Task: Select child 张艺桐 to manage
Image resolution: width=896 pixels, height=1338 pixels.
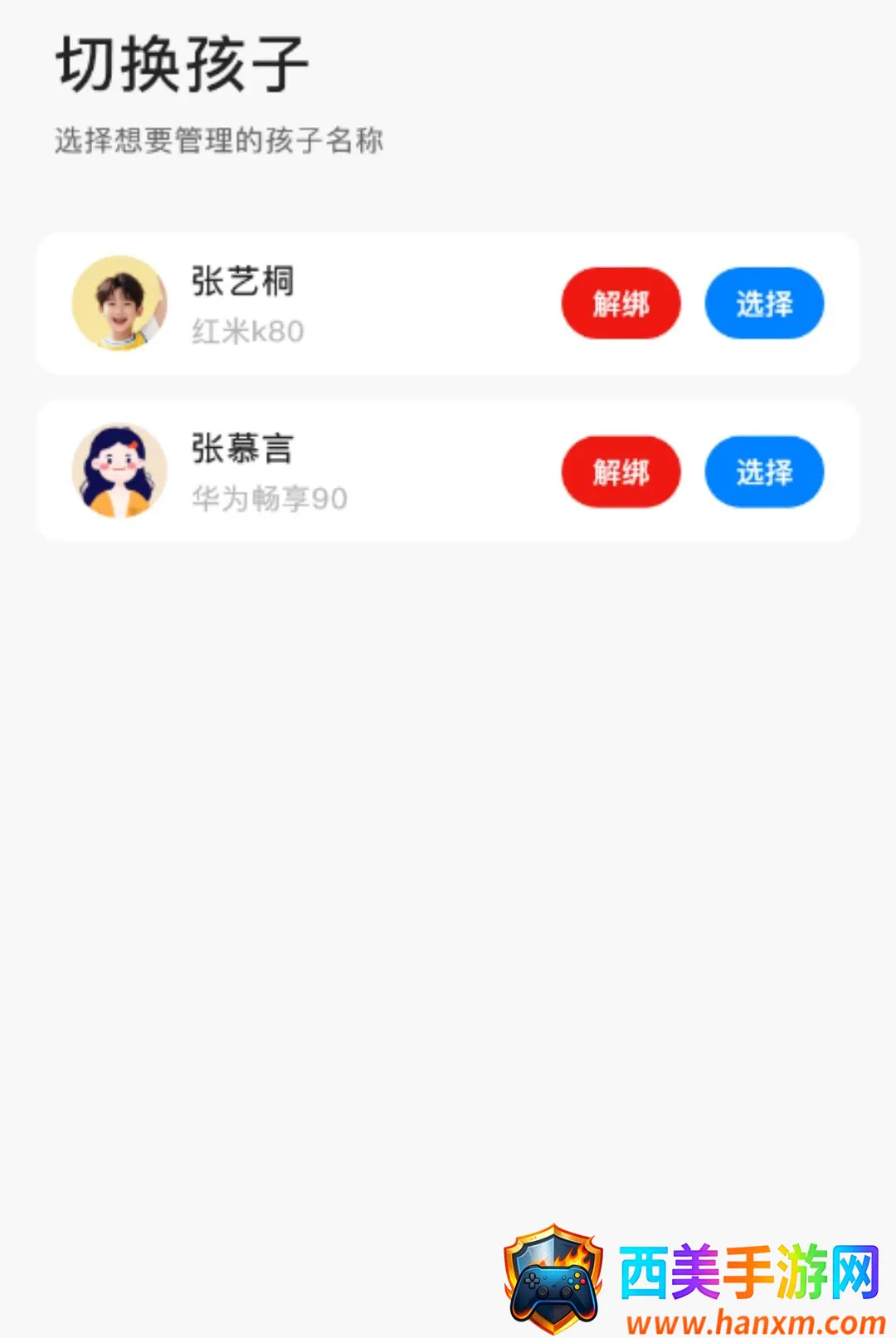Action: (x=764, y=304)
